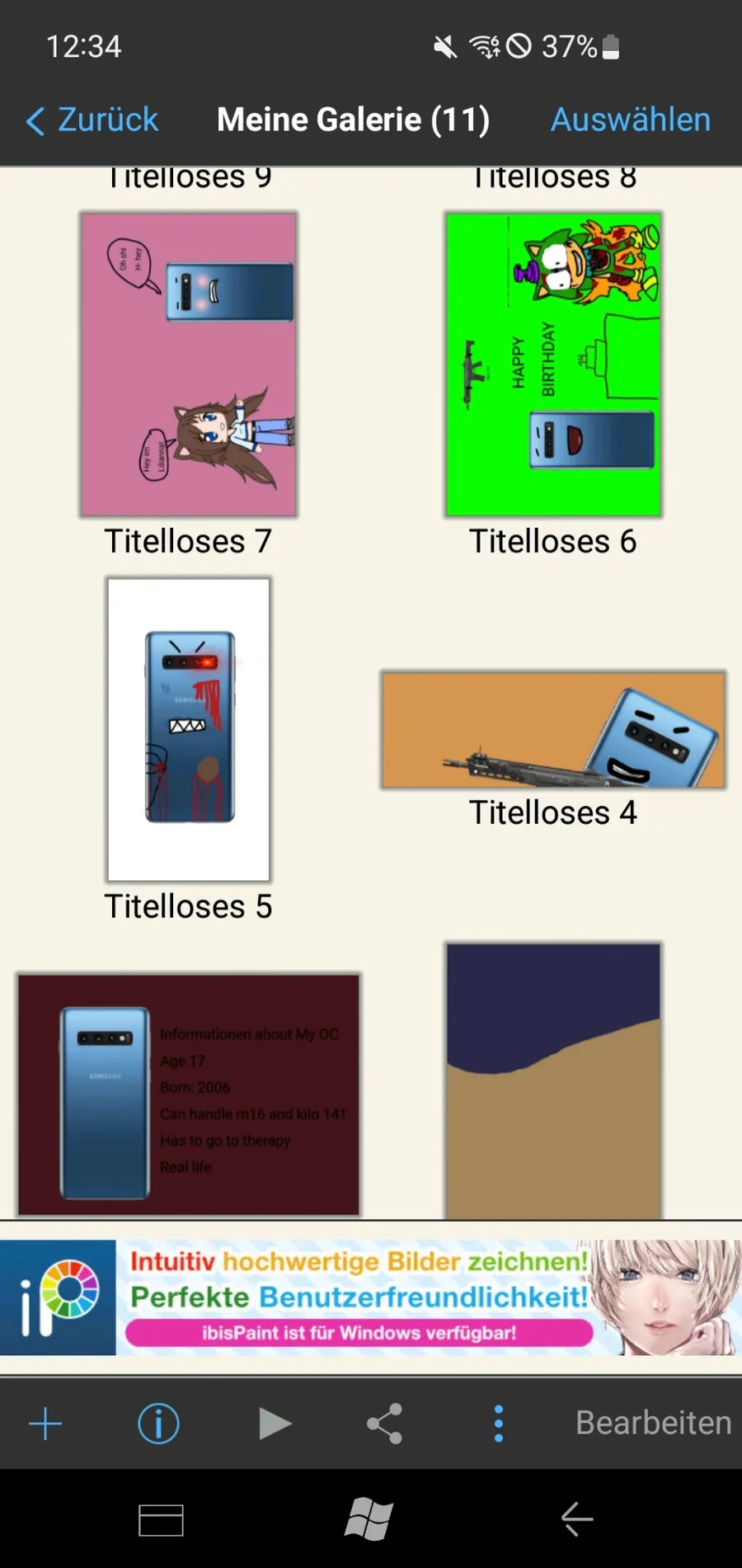Tap Auswählen to select artworks
This screenshot has height=1568, width=742.
(x=630, y=120)
